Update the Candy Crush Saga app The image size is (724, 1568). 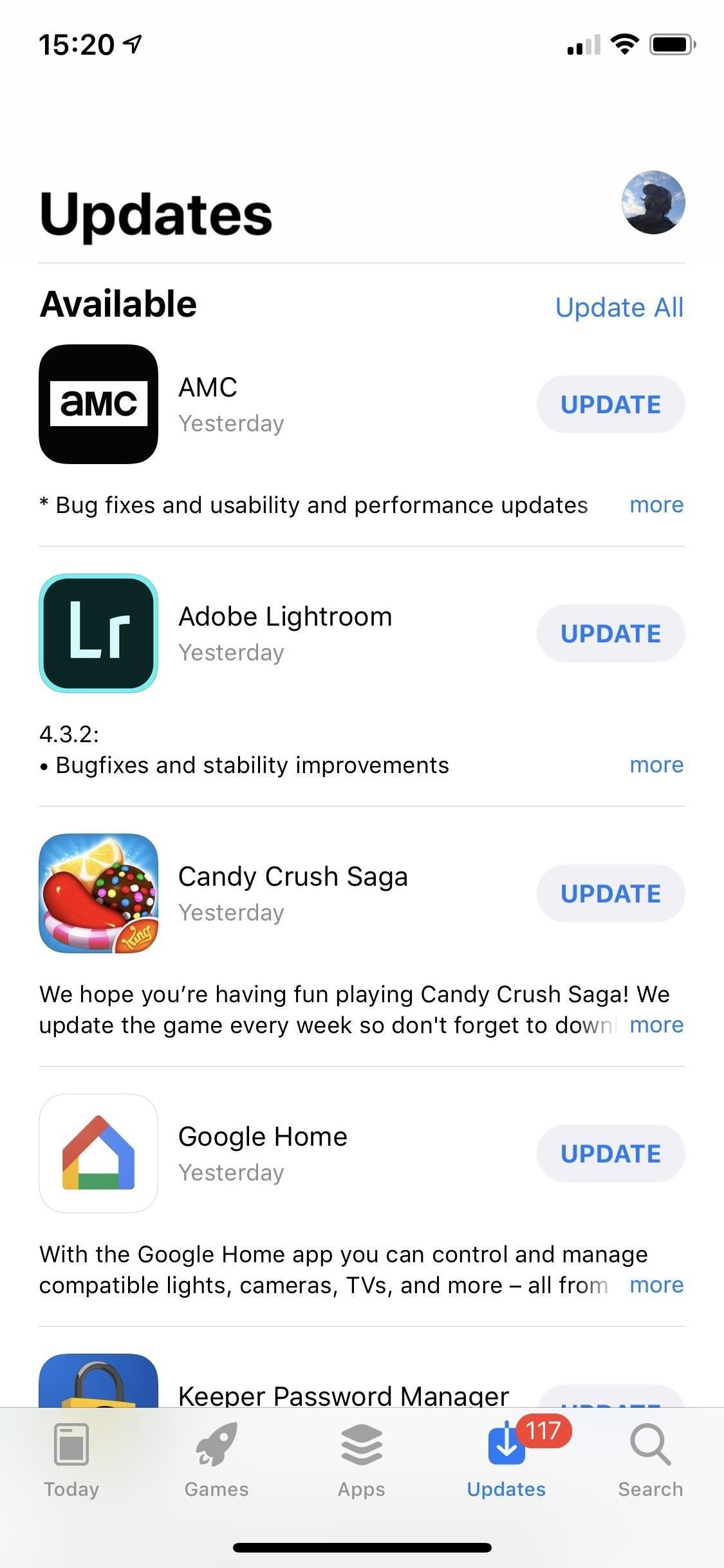(610, 893)
